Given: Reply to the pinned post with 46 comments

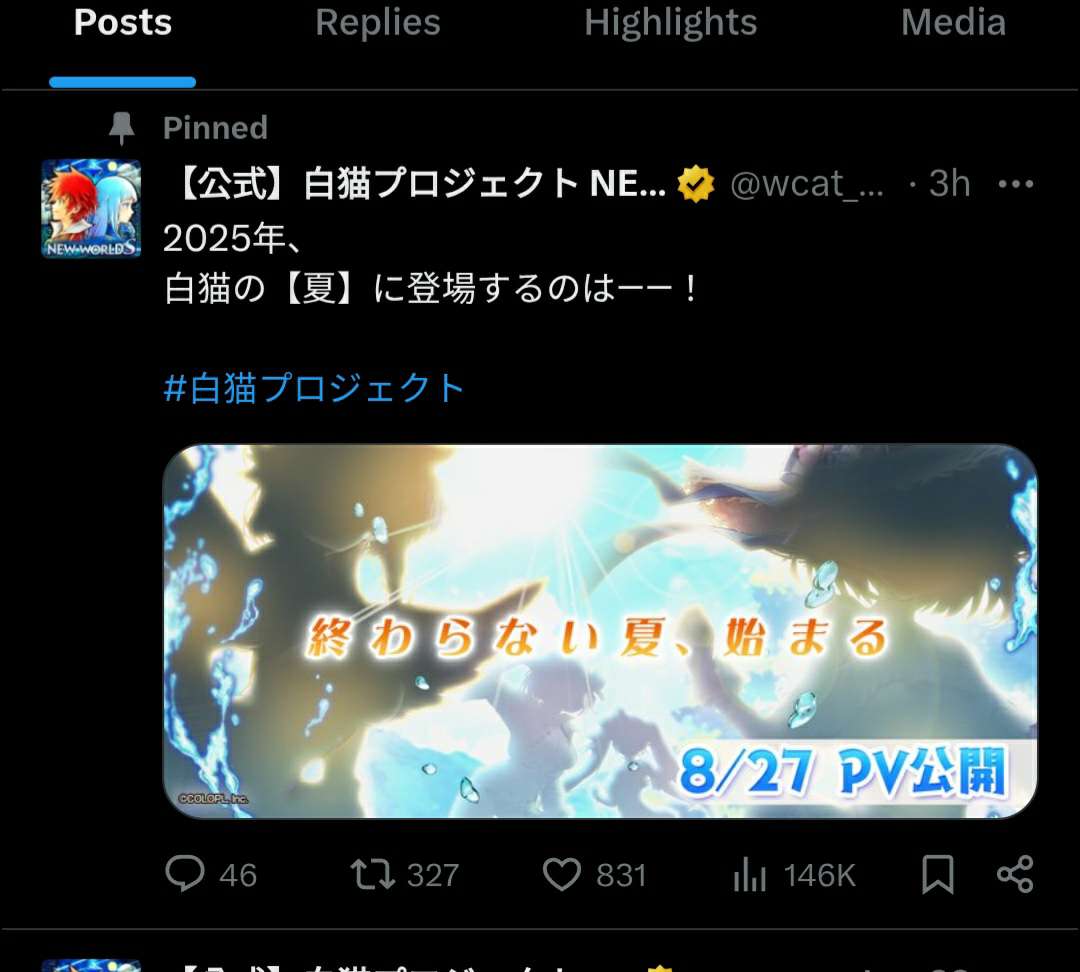Looking at the screenshot, I should click(x=185, y=875).
